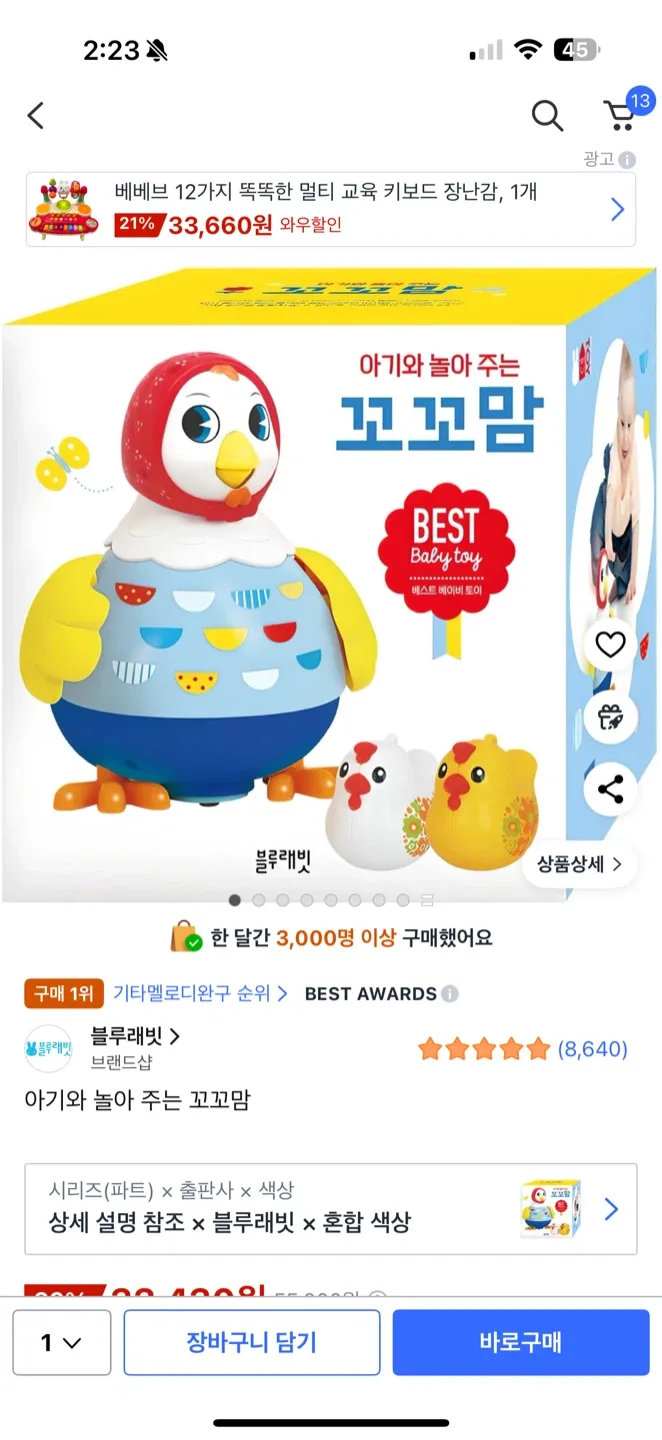The height and width of the screenshot is (1440, 662).
Task: Tap the product image page indicator dots
Action: [330, 900]
